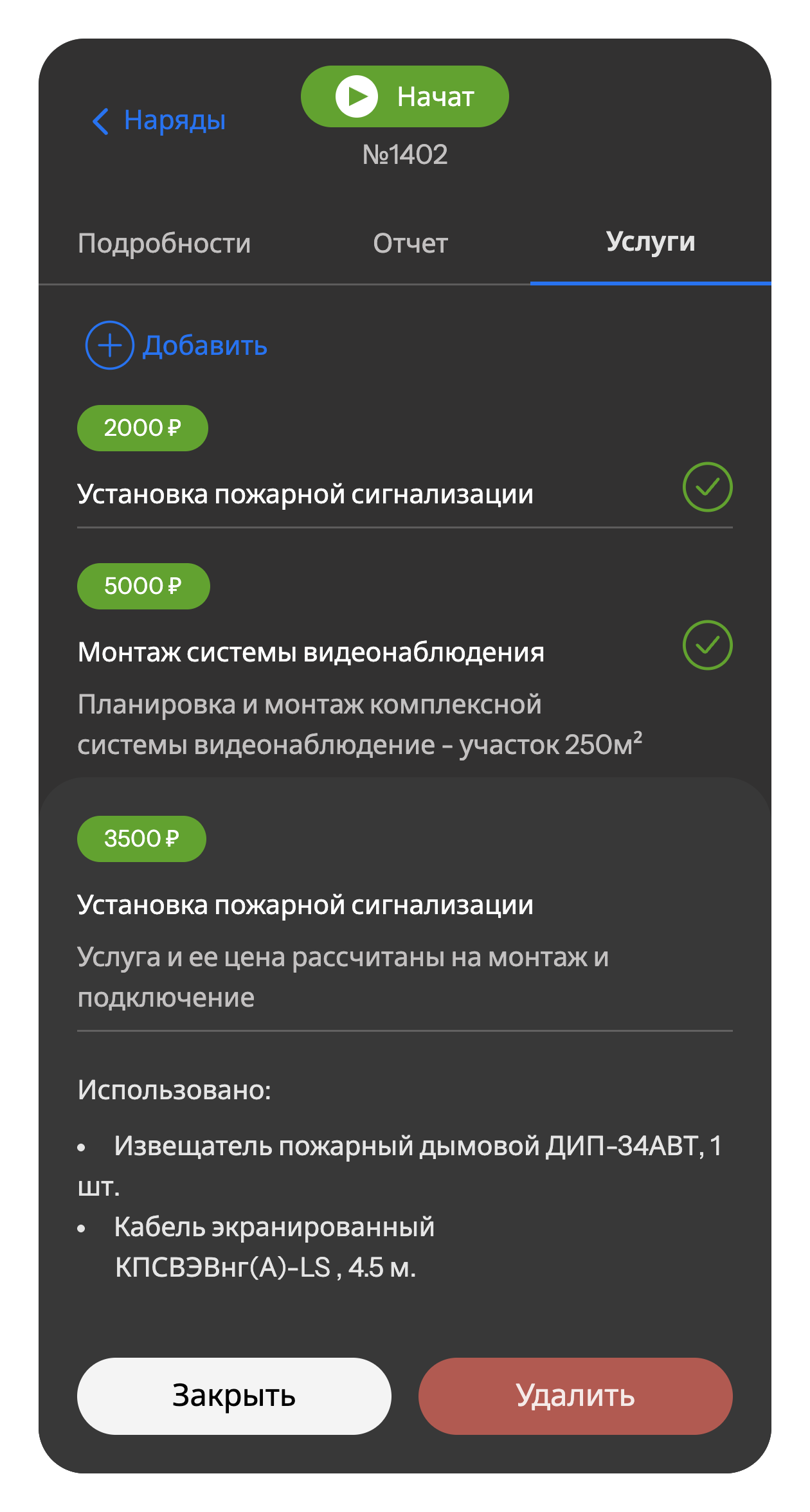
Task: Select the Услуги tab
Action: point(650,242)
